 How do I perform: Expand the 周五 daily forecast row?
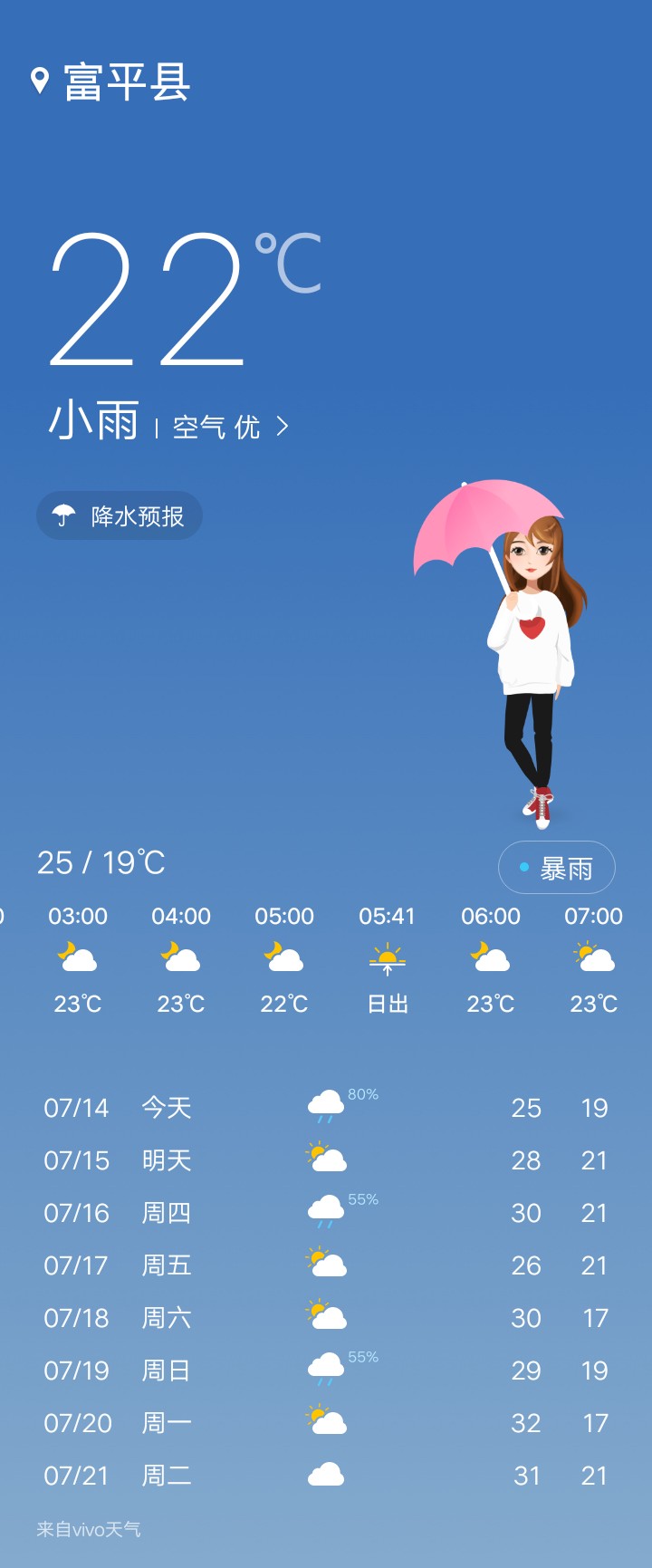(326, 1265)
